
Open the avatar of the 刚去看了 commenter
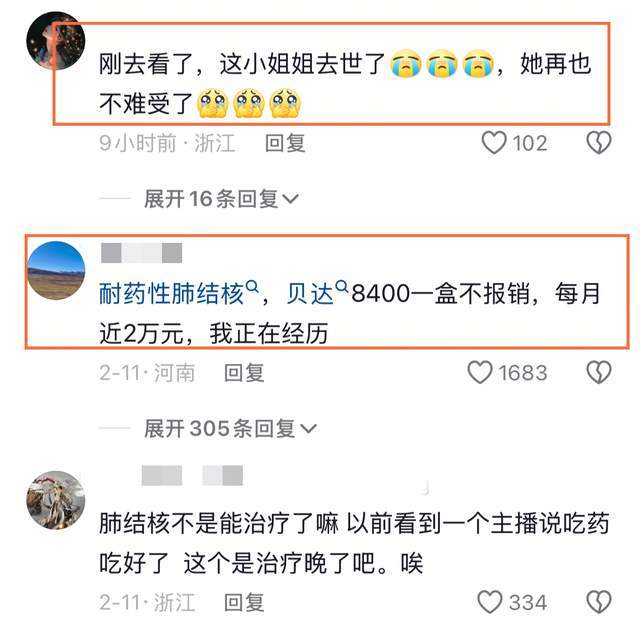click(55, 40)
